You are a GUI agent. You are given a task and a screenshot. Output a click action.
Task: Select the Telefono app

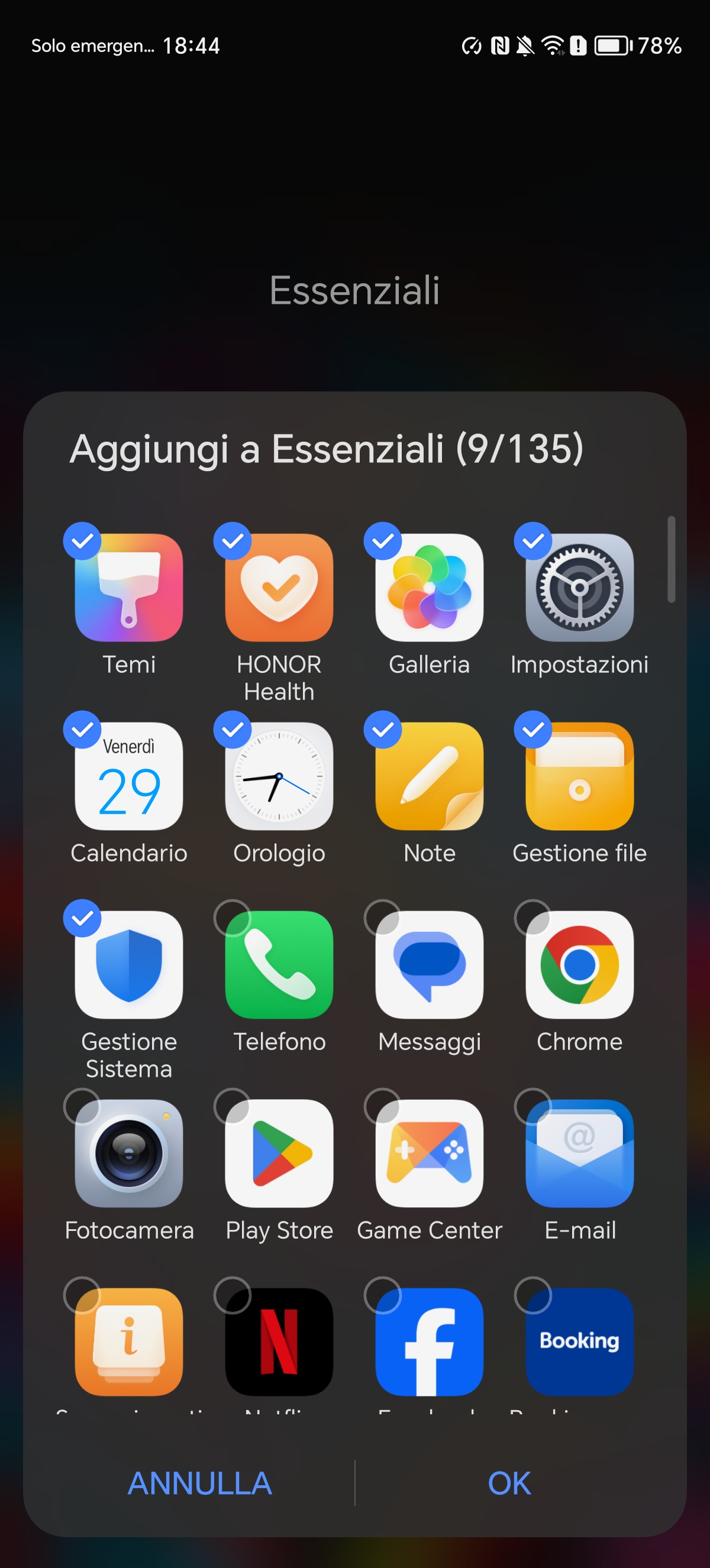click(279, 966)
